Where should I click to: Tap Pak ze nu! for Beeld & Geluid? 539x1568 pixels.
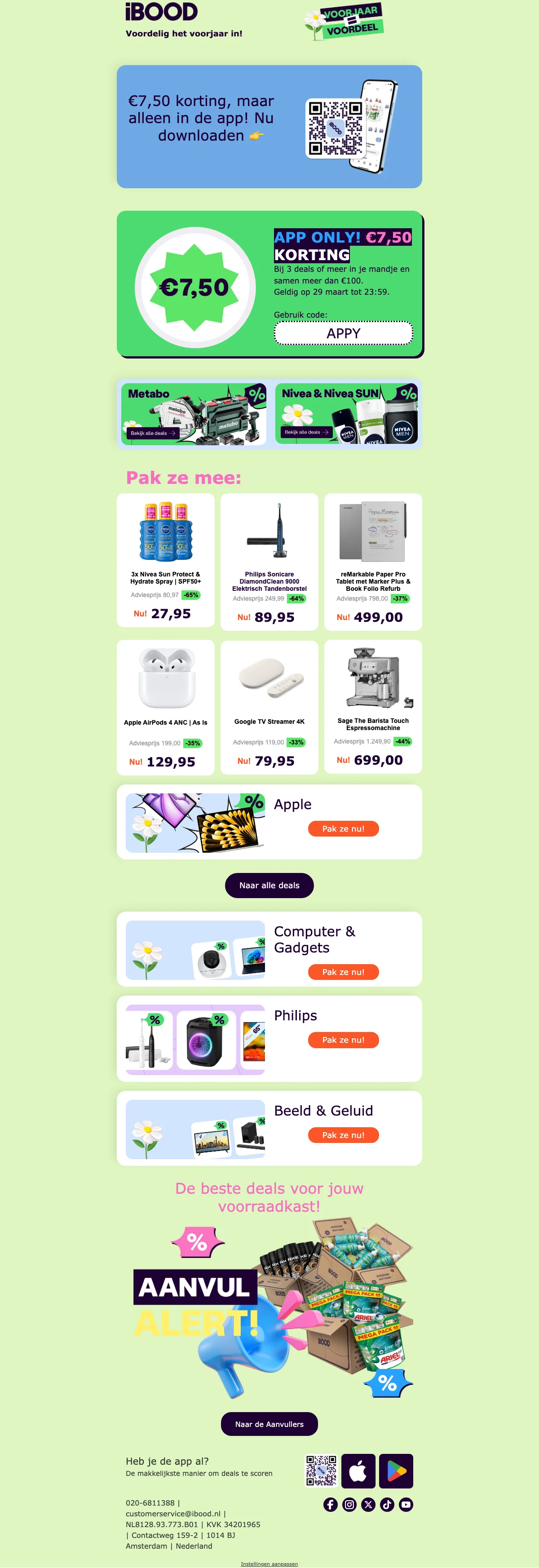343,1135
